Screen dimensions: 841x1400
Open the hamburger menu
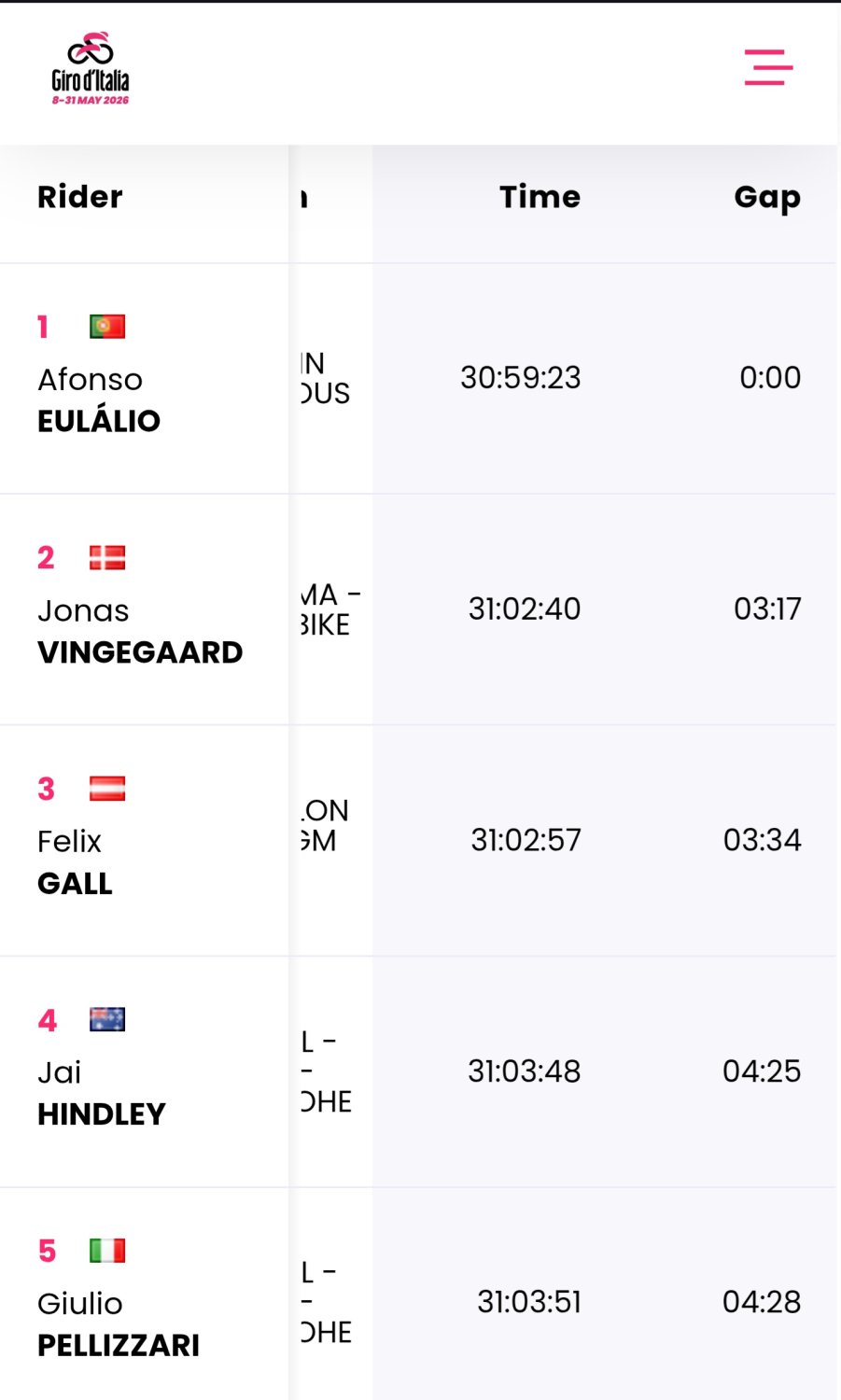768,68
